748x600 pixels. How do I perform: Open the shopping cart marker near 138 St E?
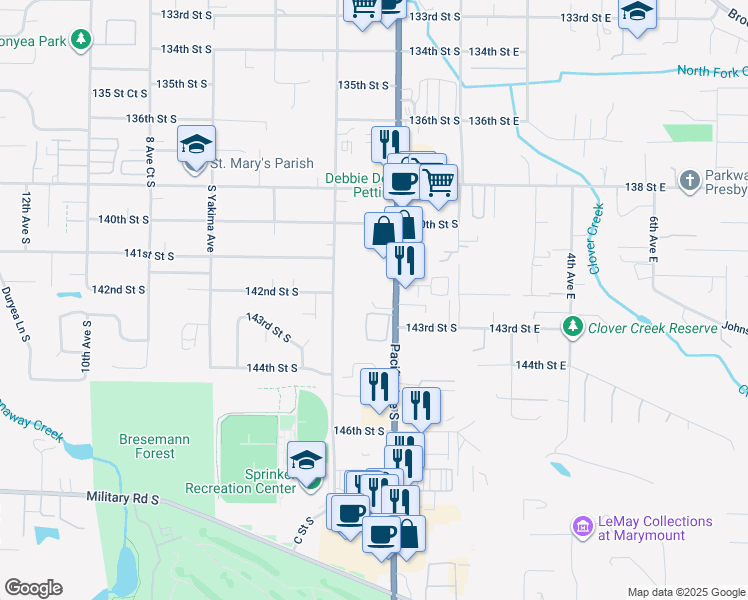click(438, 183)
